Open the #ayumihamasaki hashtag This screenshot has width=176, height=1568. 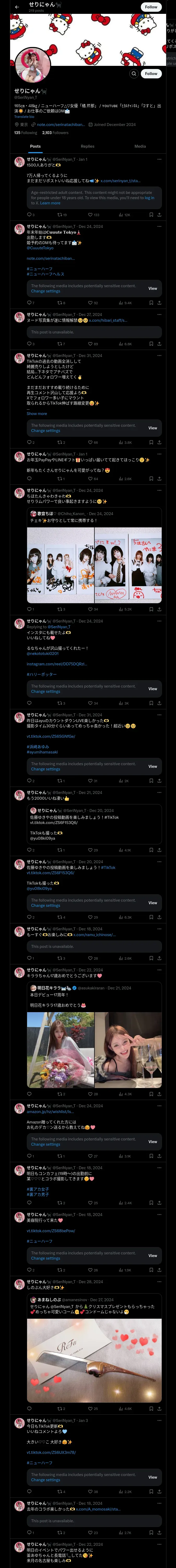[x=43, y=752]
